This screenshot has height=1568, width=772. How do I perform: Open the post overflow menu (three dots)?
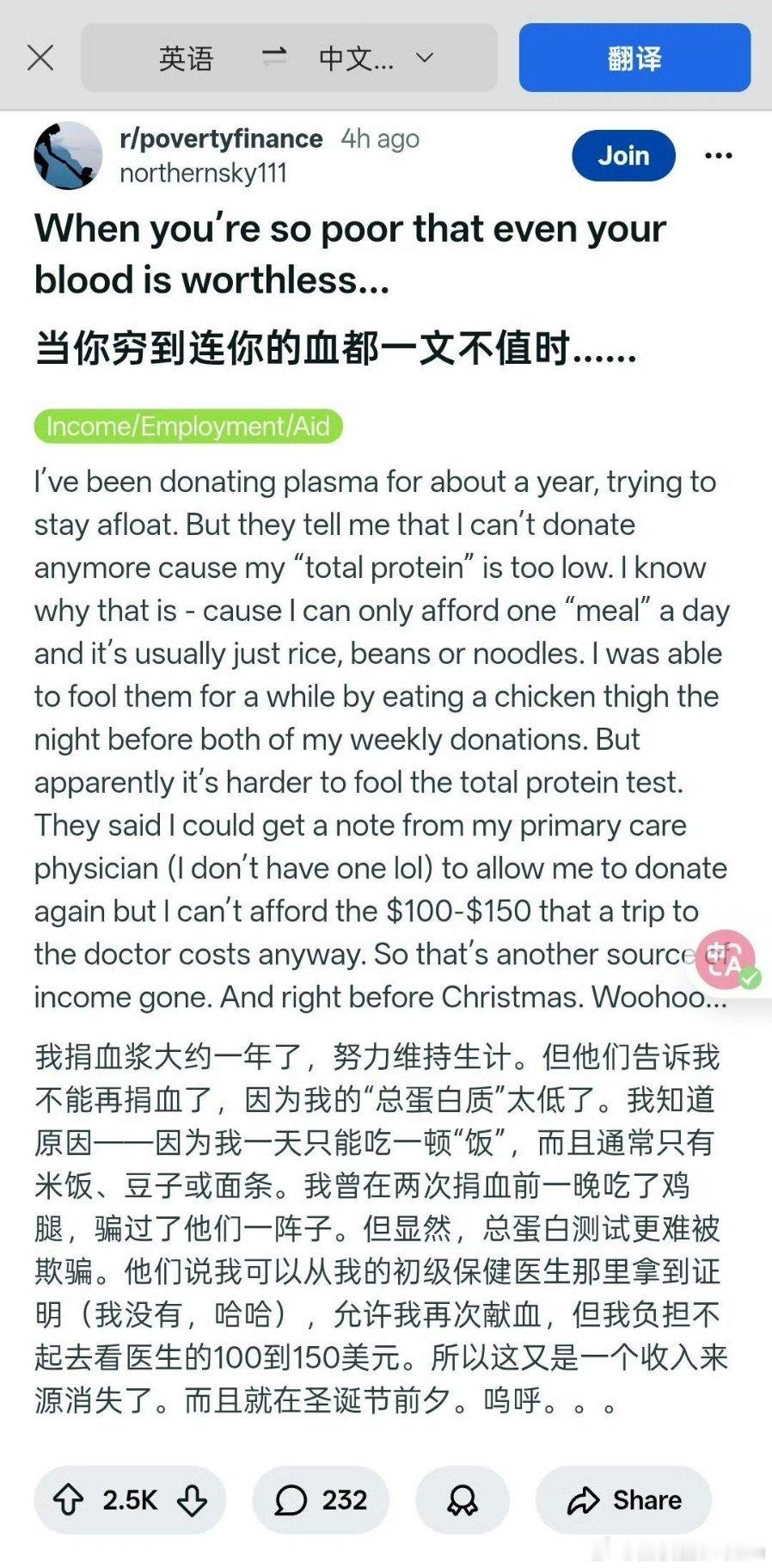click(718, 156)
